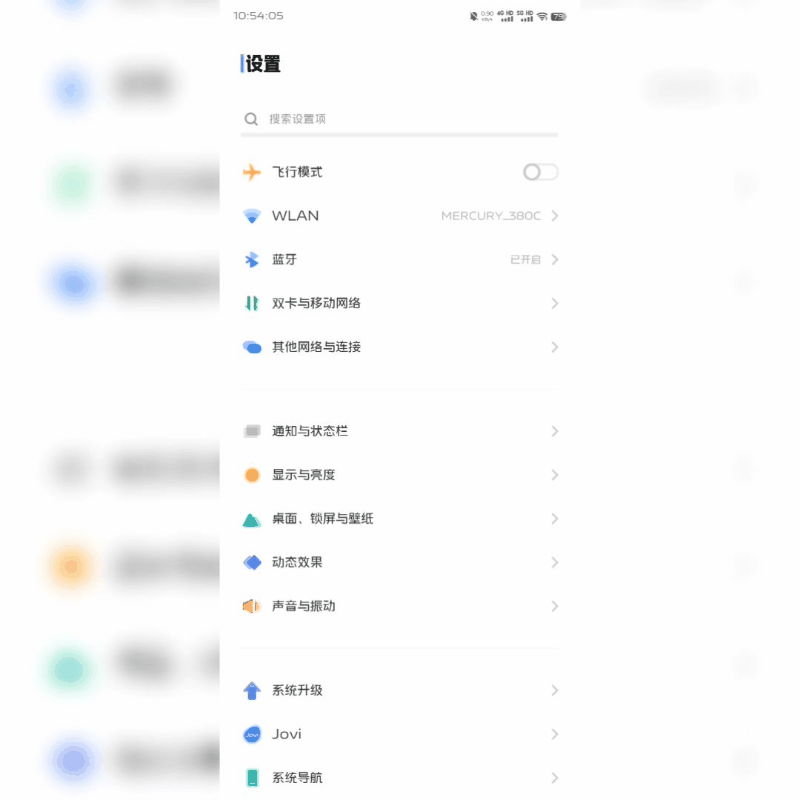Viewport: 800px width, 800px height.
Task: Open 双卡与移动网络
Action: click(400, 303)
